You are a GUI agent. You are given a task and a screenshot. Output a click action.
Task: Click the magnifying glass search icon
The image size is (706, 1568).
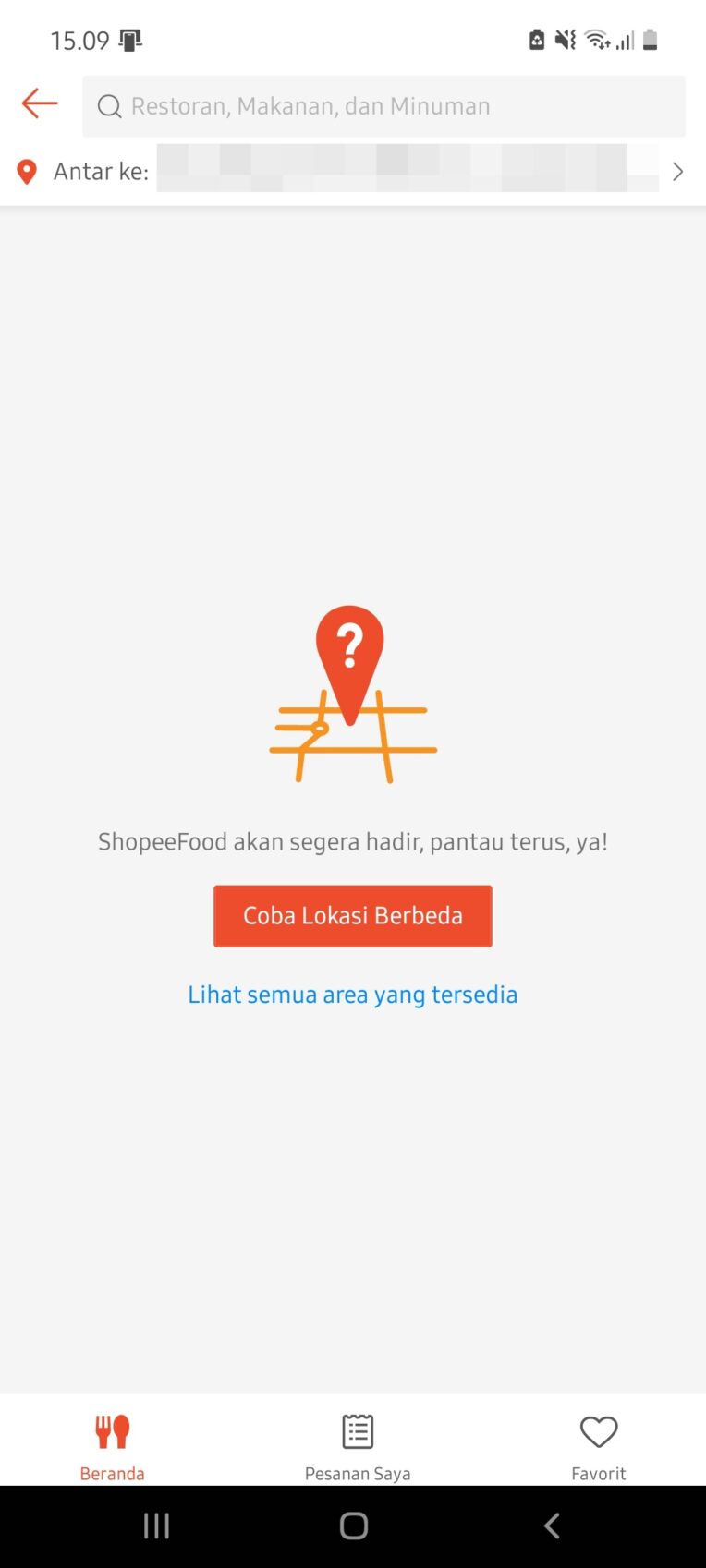[x=108, y=105]
